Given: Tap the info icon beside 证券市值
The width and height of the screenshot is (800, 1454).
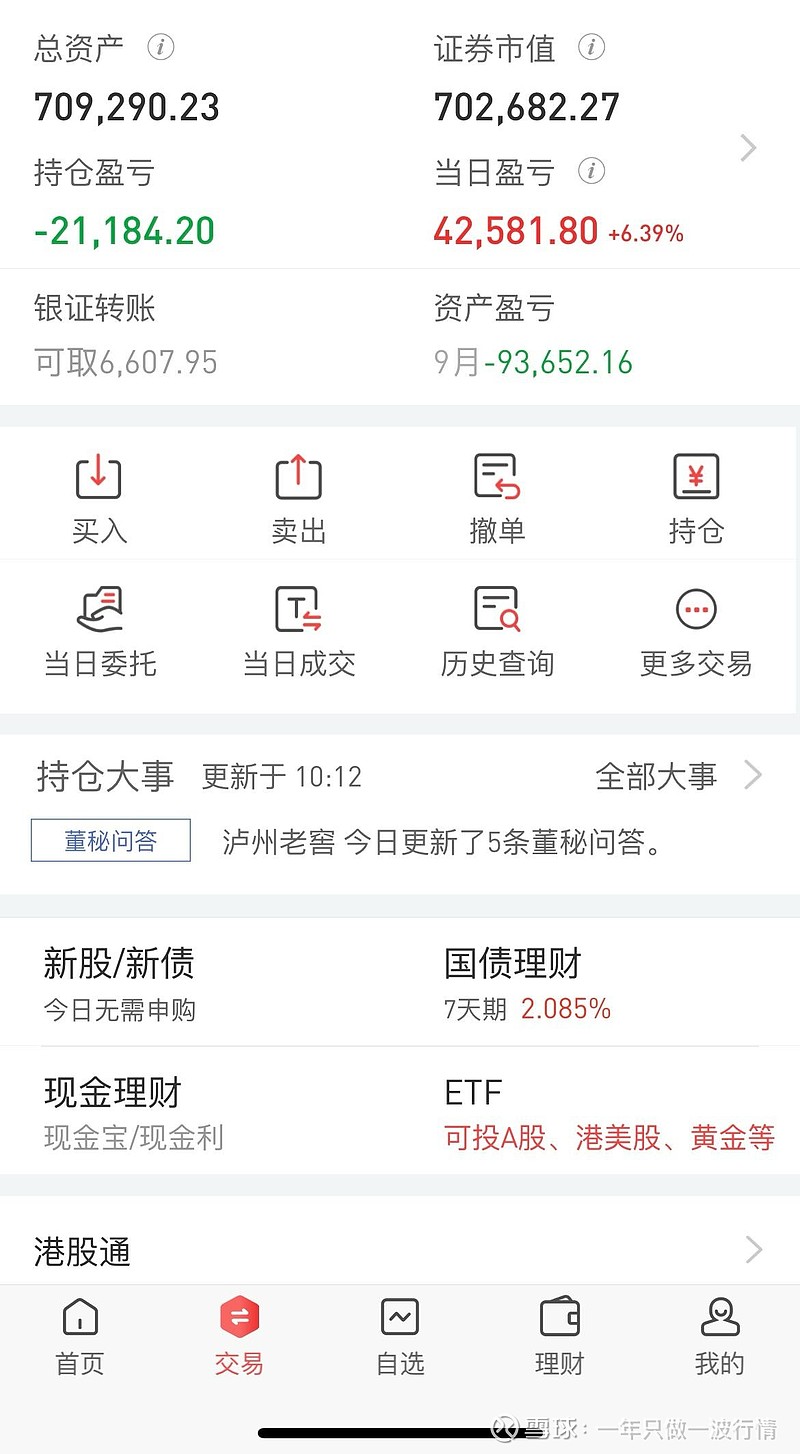Looking at the screenshot, I should tap(592, 47).
